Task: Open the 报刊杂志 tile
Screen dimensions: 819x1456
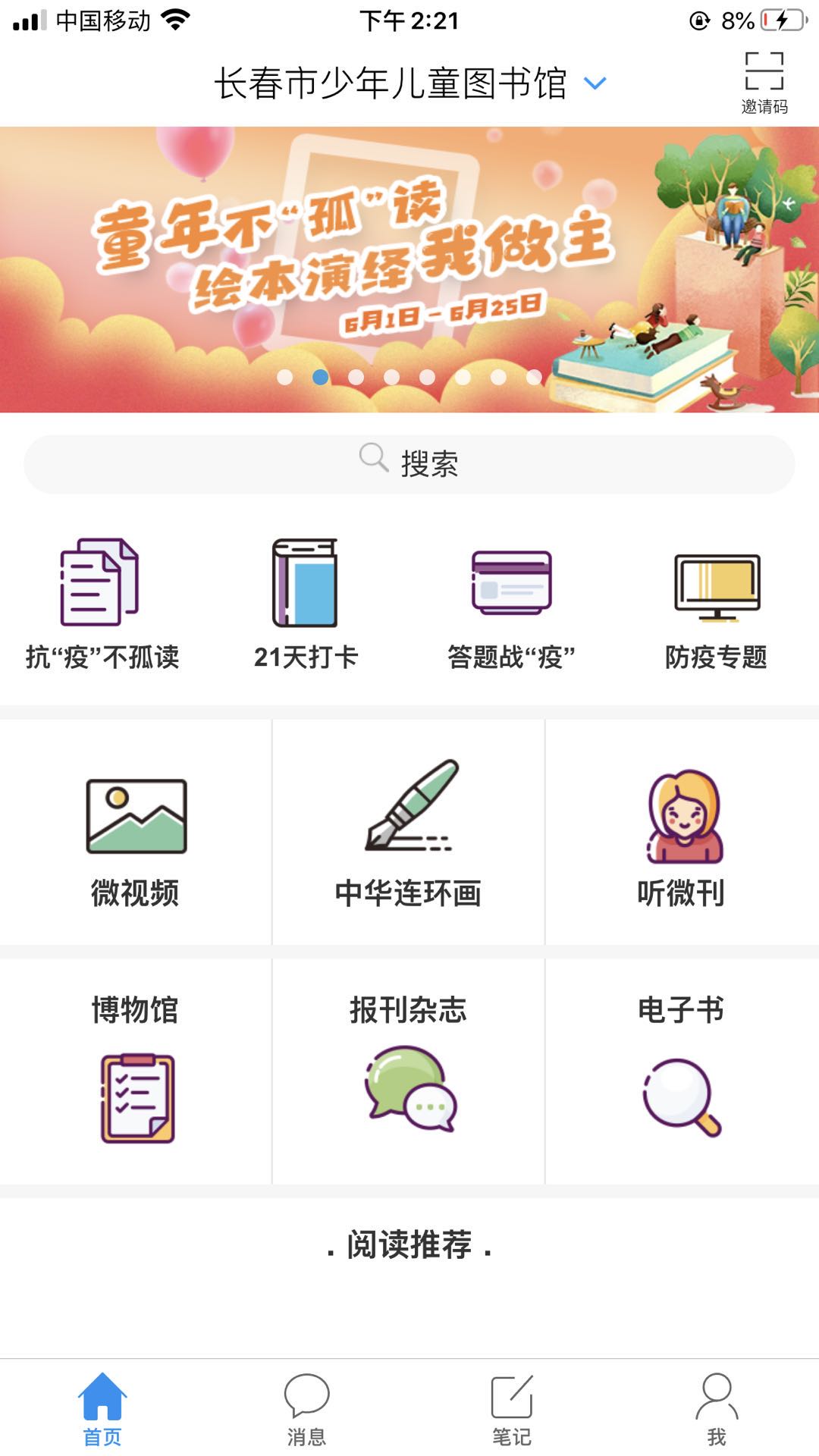Action: 409,1071
